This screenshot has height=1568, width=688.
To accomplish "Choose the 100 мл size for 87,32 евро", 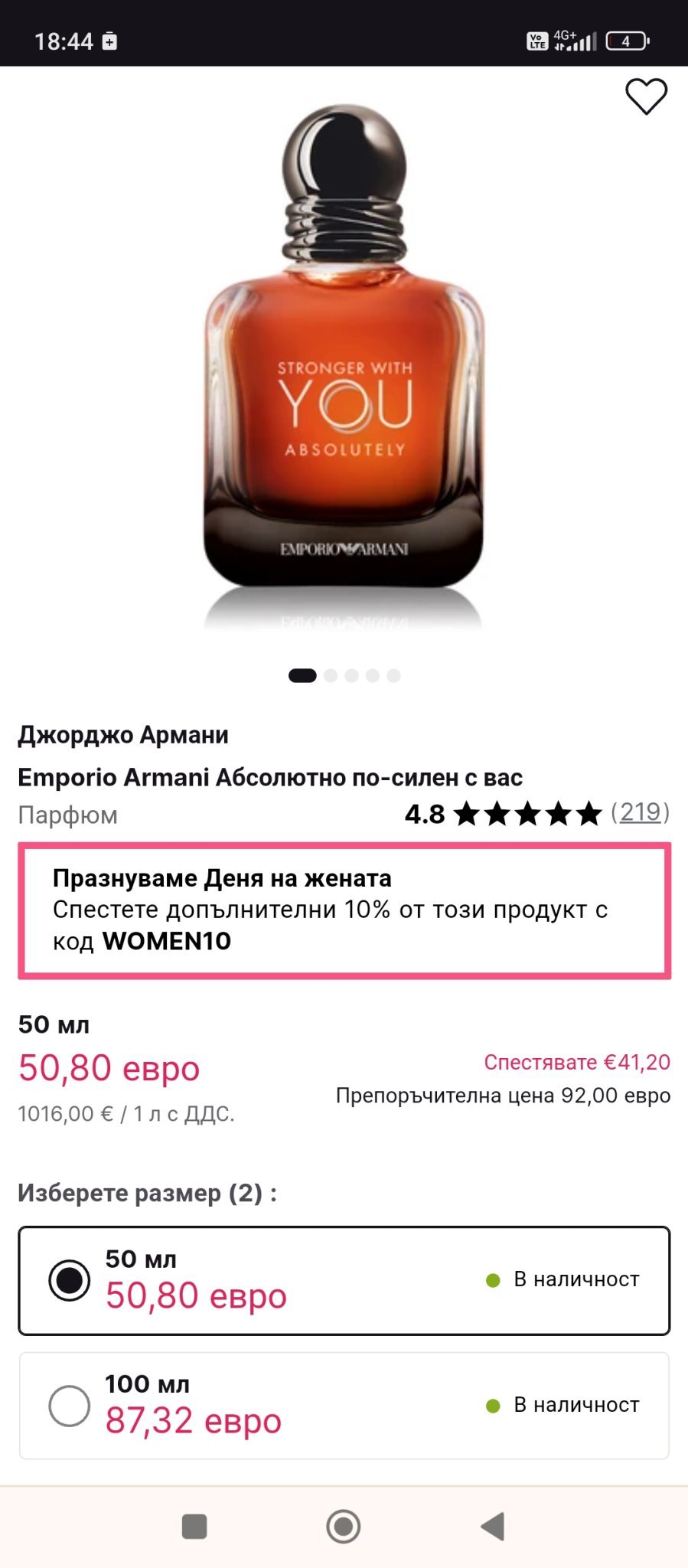I will coord(344,1406).
